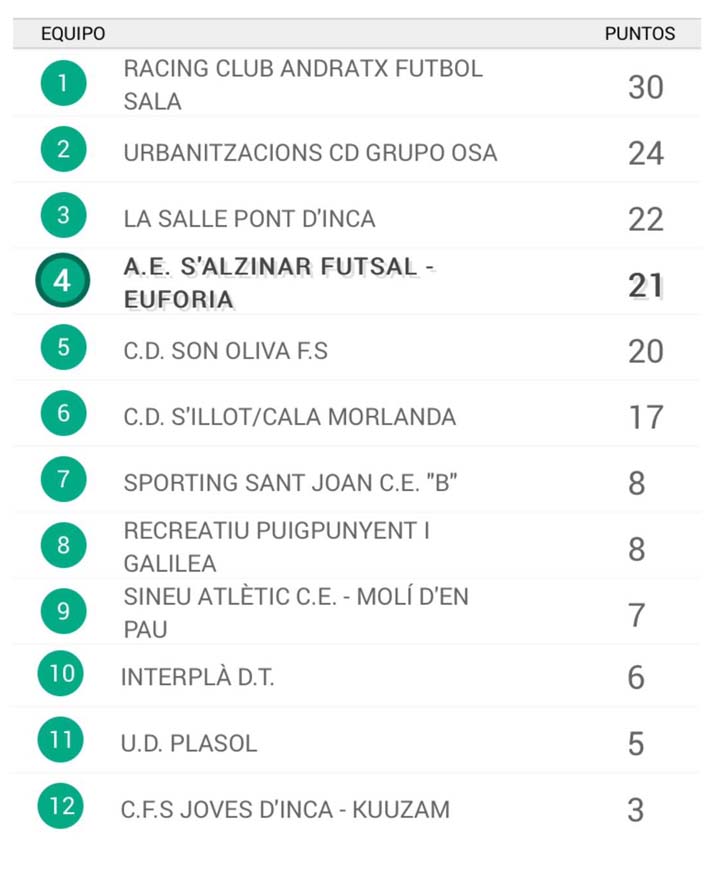Image resolution: width=706 pixels, height=887 pixels.
Task: Open Interplà D.T. team row
Action: (x=356, y=675)
